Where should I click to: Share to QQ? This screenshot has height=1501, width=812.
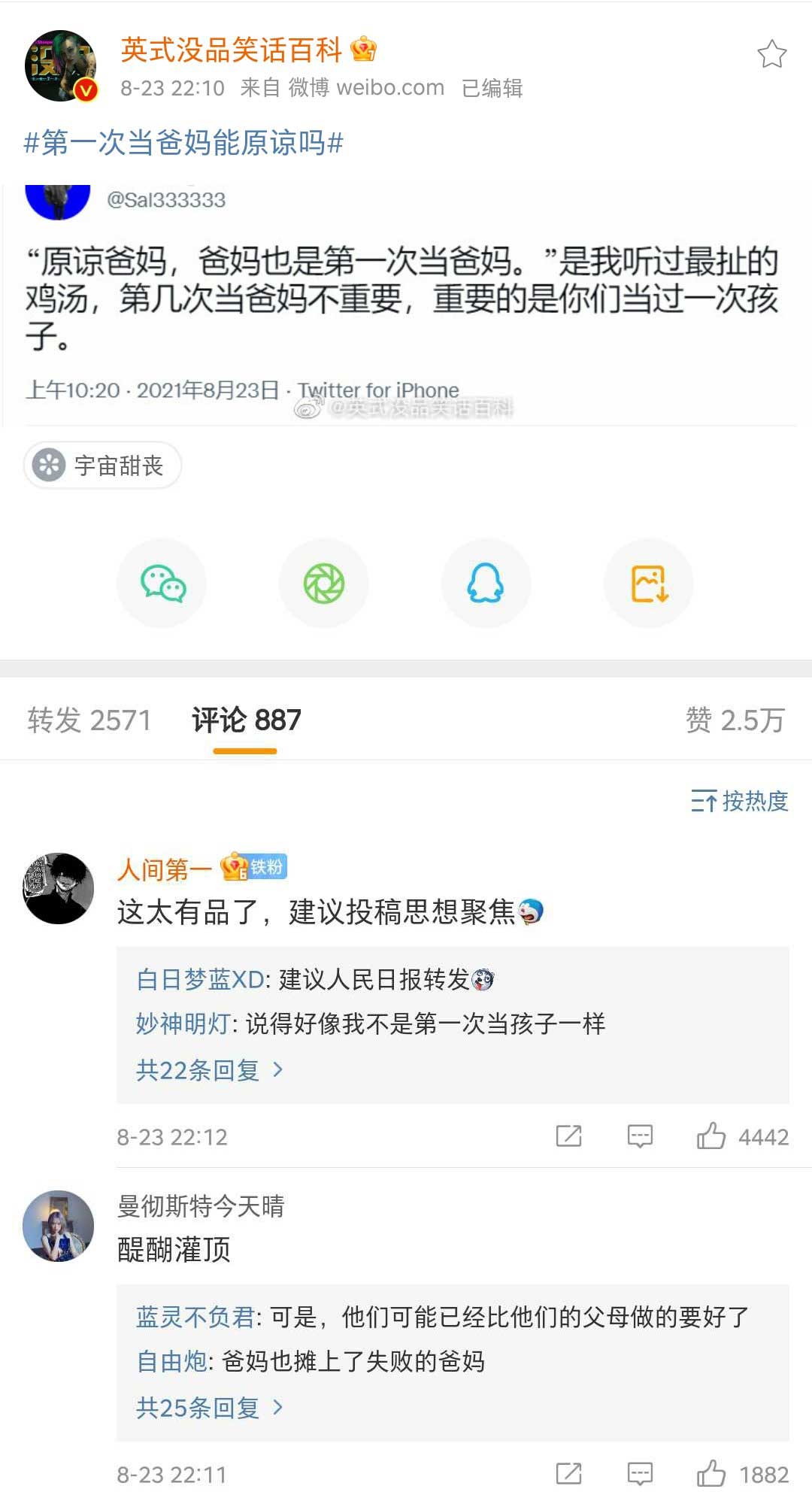[486, 584]
